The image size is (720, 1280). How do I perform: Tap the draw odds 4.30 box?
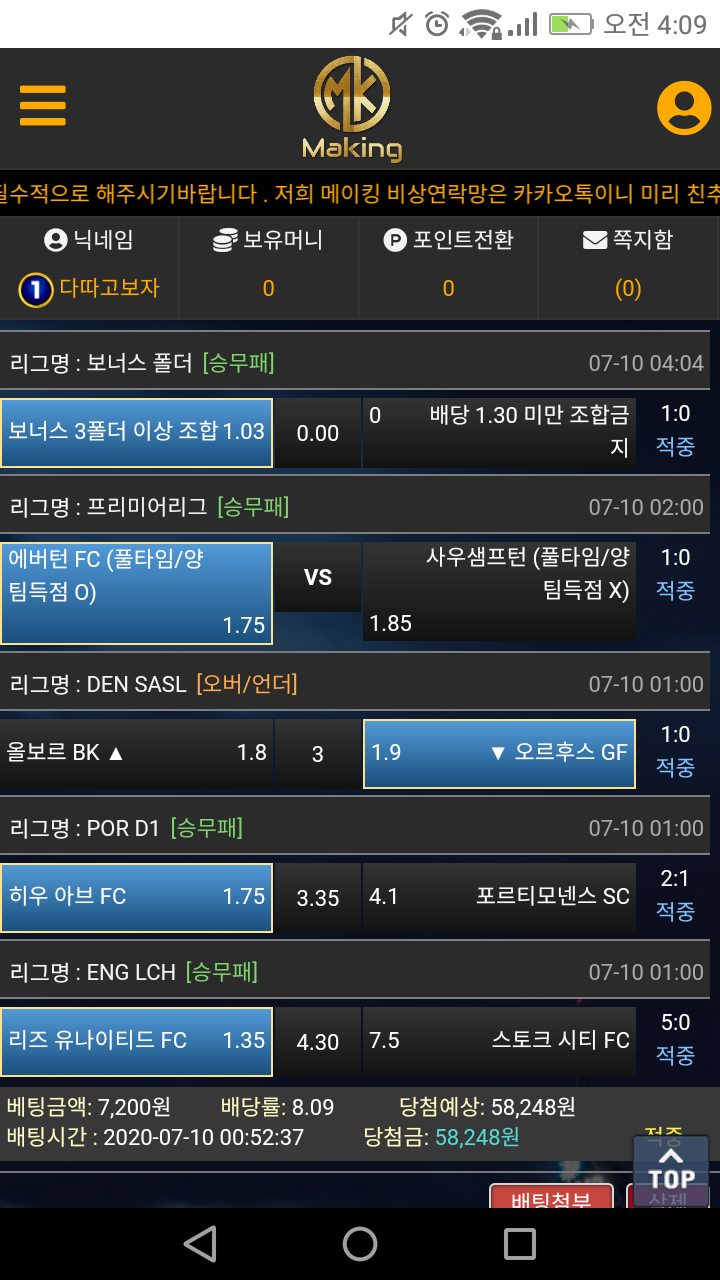click(x=318, y=1041)
